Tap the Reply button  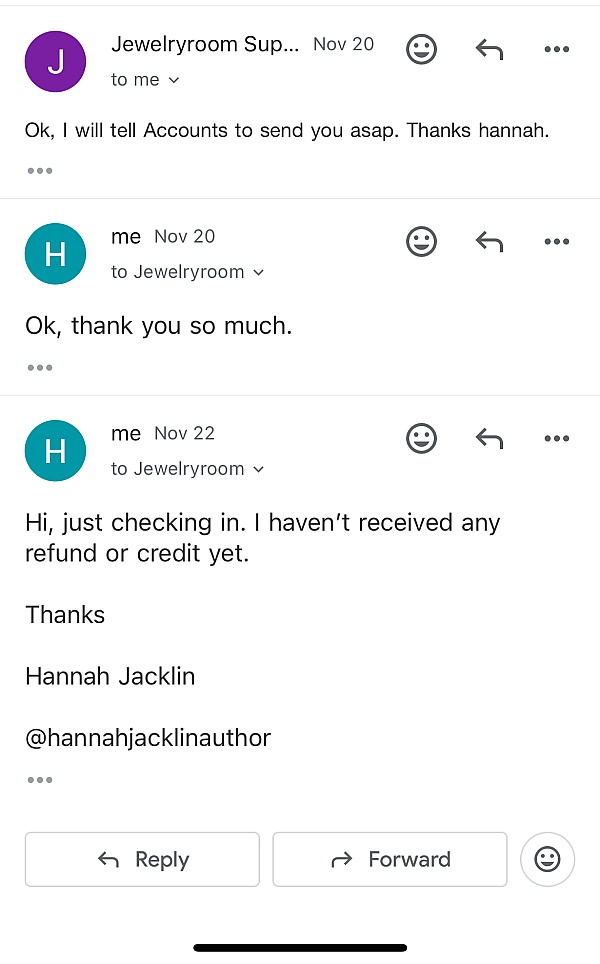142,859
